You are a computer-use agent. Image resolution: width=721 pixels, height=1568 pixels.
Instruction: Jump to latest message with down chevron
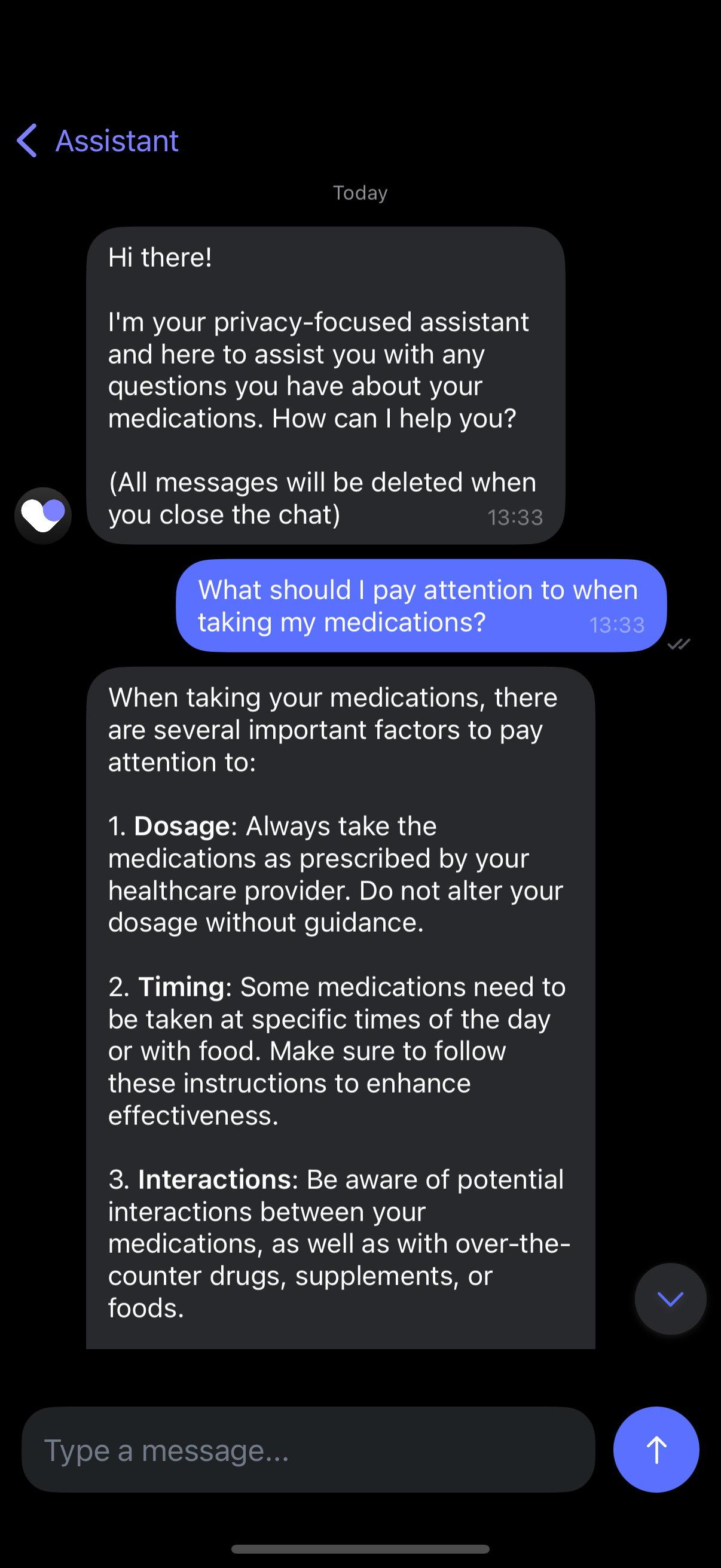670,1298
